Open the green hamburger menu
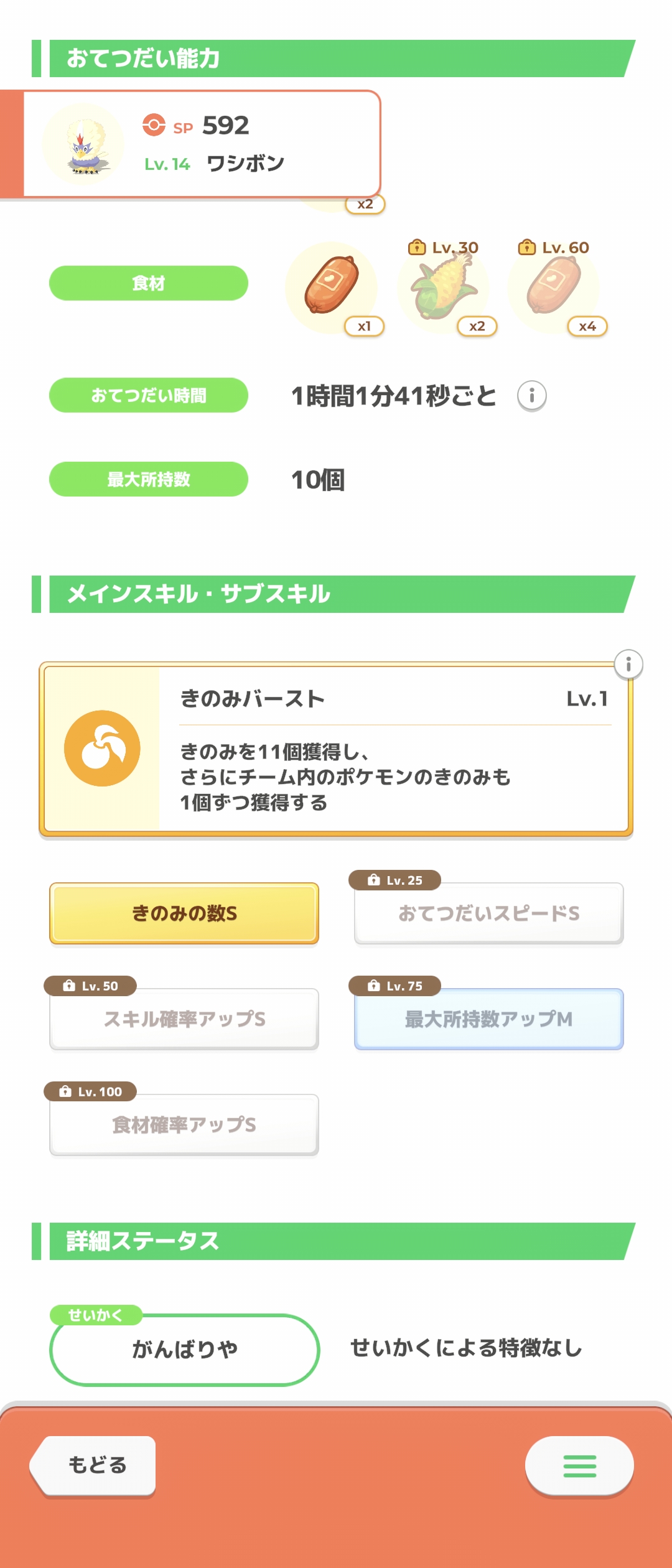The width and height of the screenshot is (672, 1568). click(579, 1465)
